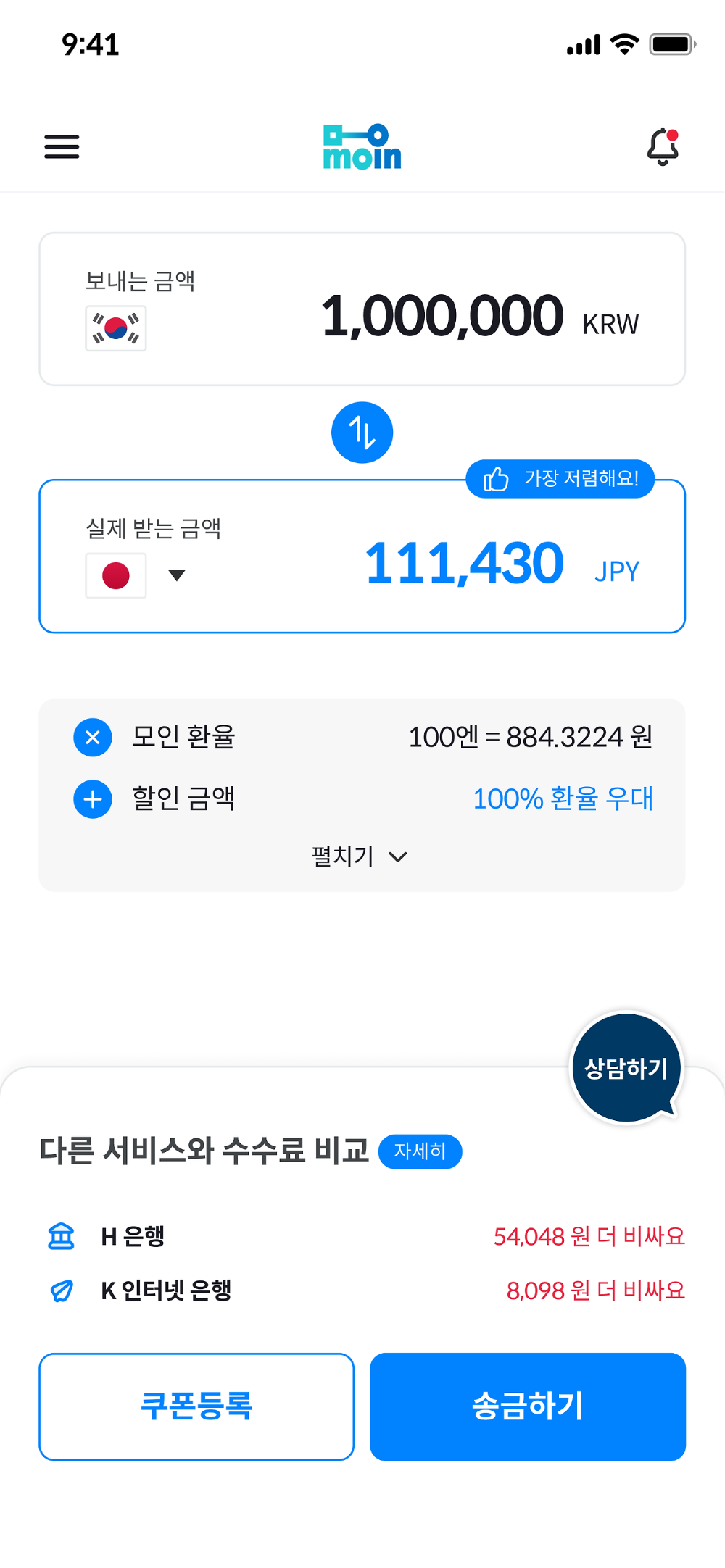
Task: Swap currencies with the arrows icon
Action: [x=362, y=432]
